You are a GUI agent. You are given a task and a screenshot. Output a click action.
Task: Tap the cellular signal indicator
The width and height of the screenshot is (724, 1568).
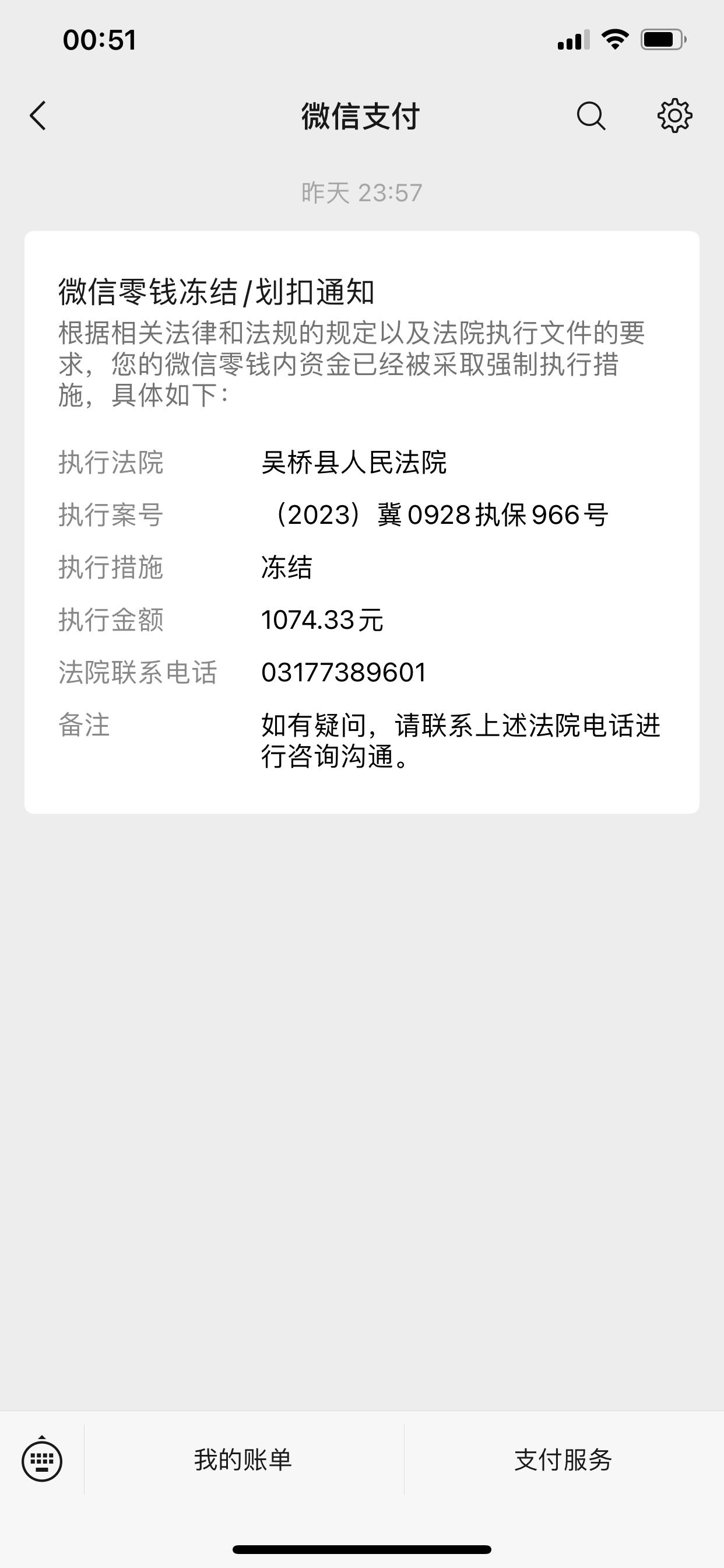pos(572,40)
